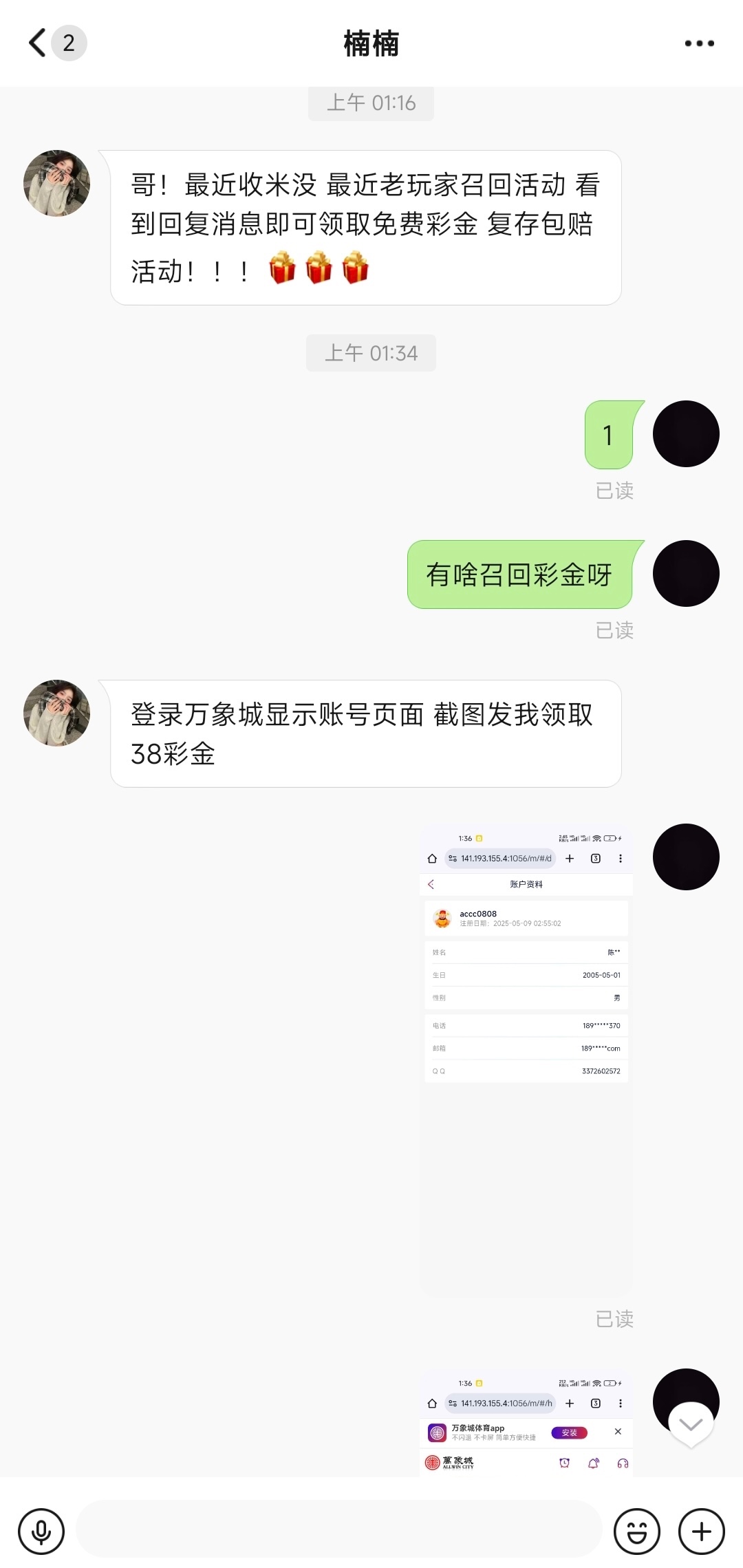View 楠楠's avatar beside the 38彩金 message
Screen dimensions: 743x1568
point(56,713)
